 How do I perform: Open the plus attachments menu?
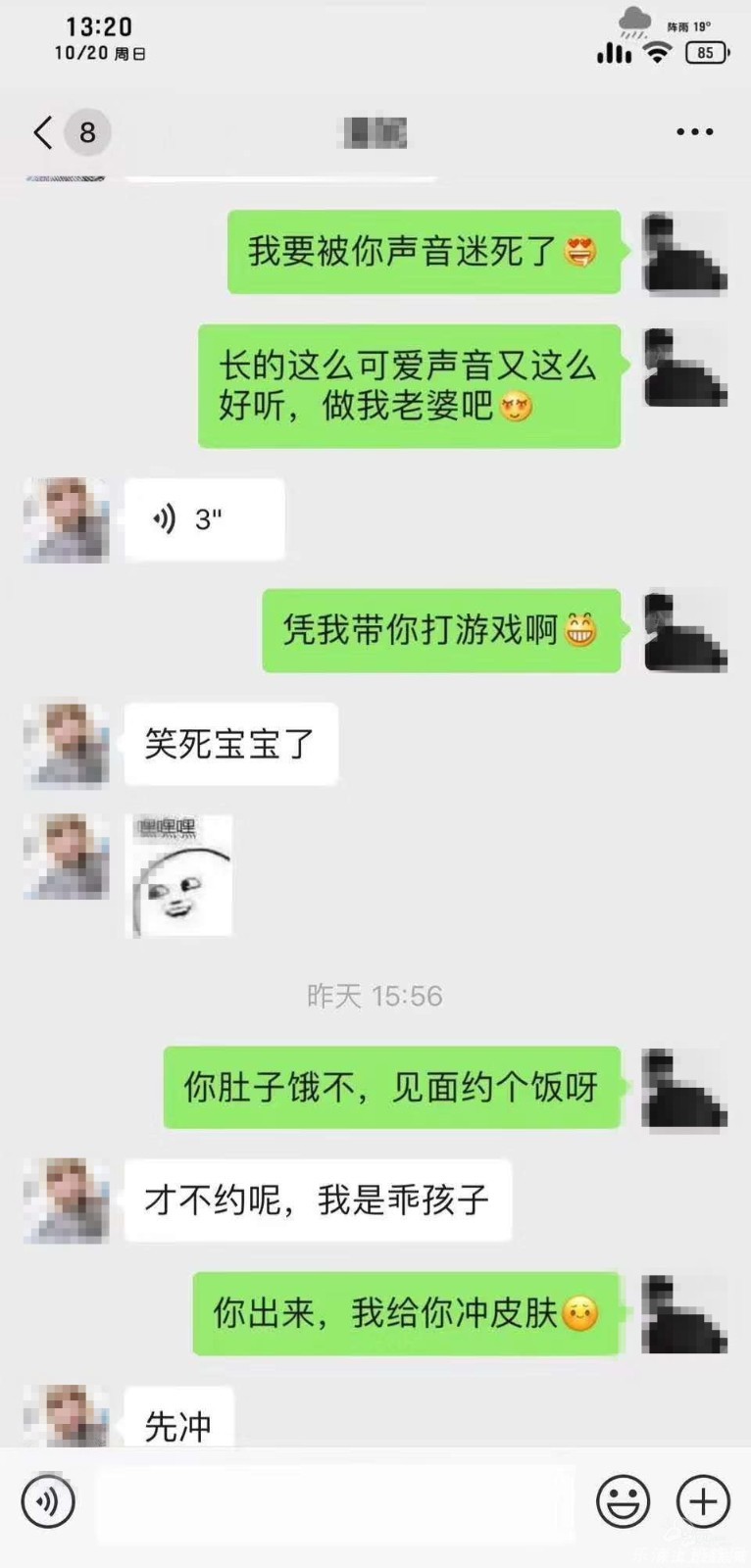click(x=703, y=1501)
